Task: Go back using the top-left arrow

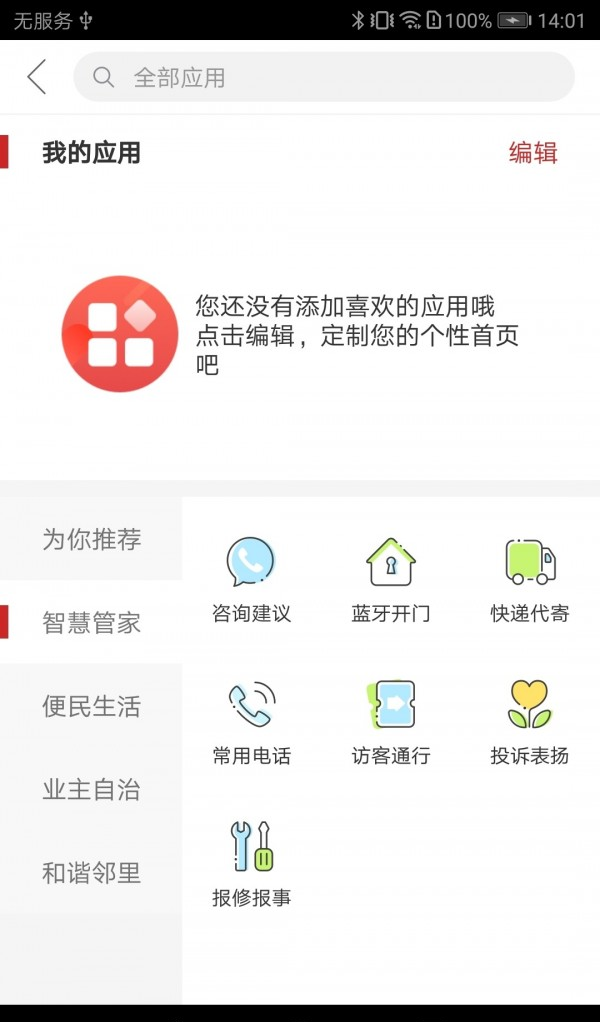Action: click(37, 77)
